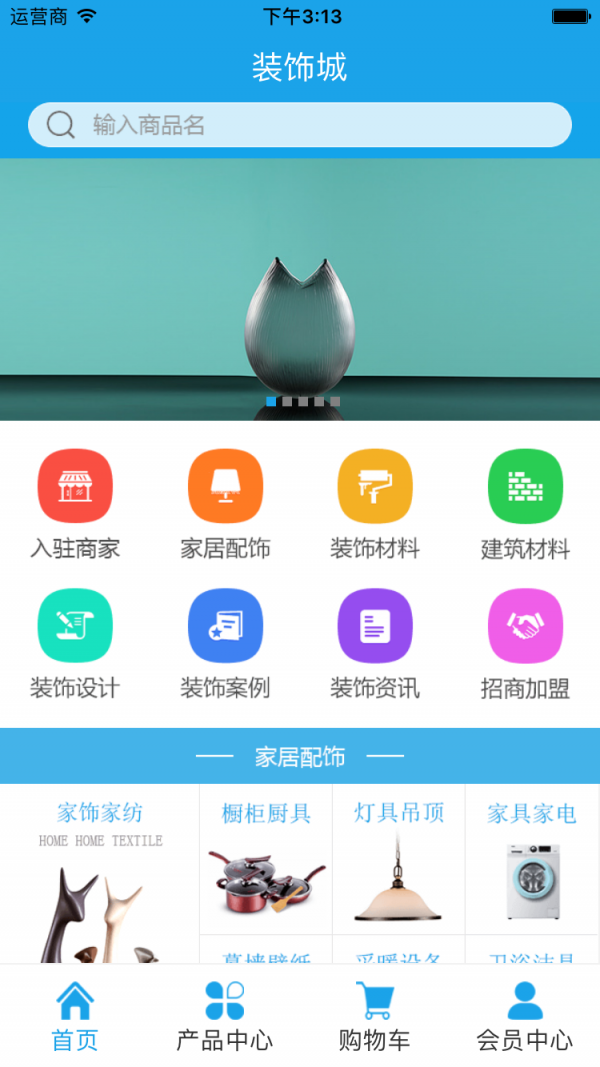Switch to the 首页 tab
Screen dimensions: 600x1067
click(75, 1015)
